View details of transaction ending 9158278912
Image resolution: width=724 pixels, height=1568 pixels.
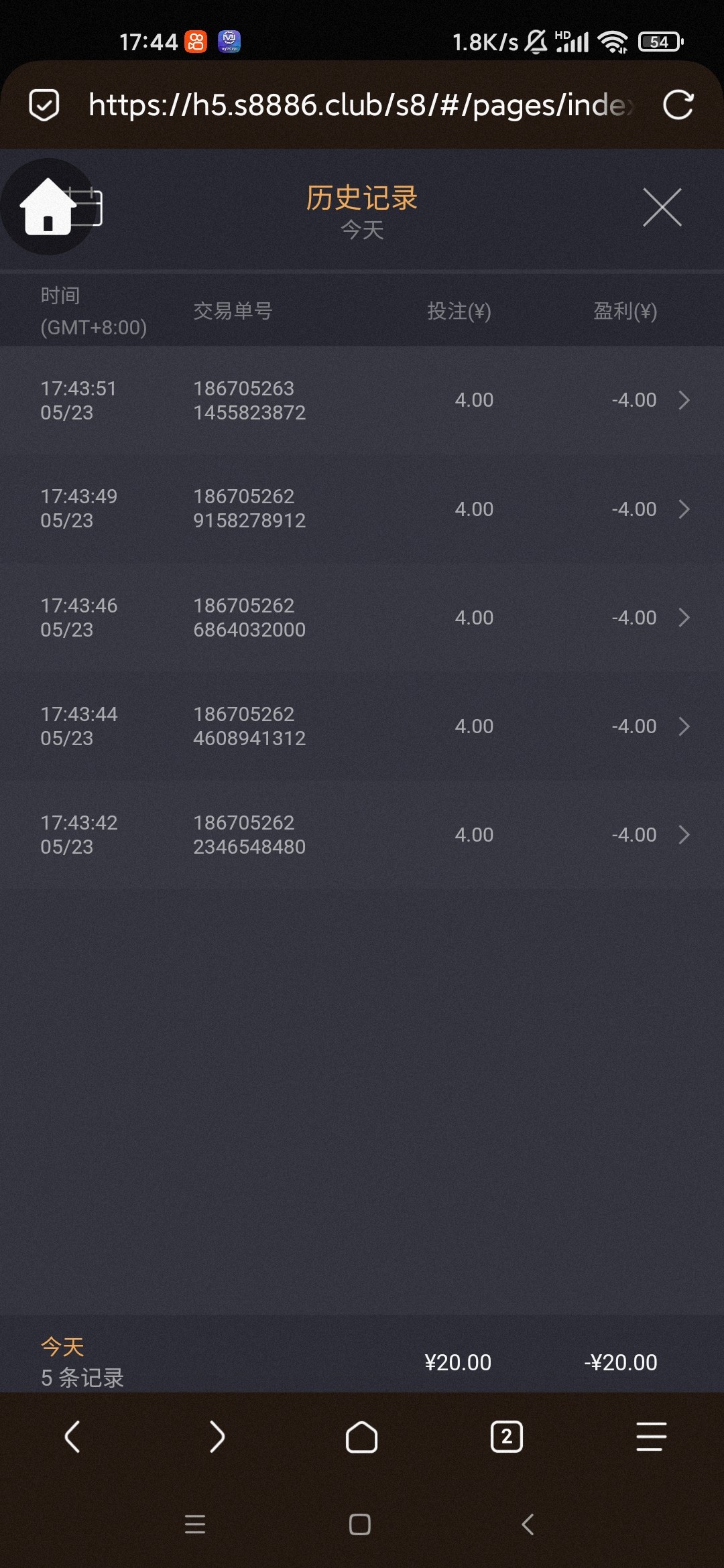click(x=362, y=509)
